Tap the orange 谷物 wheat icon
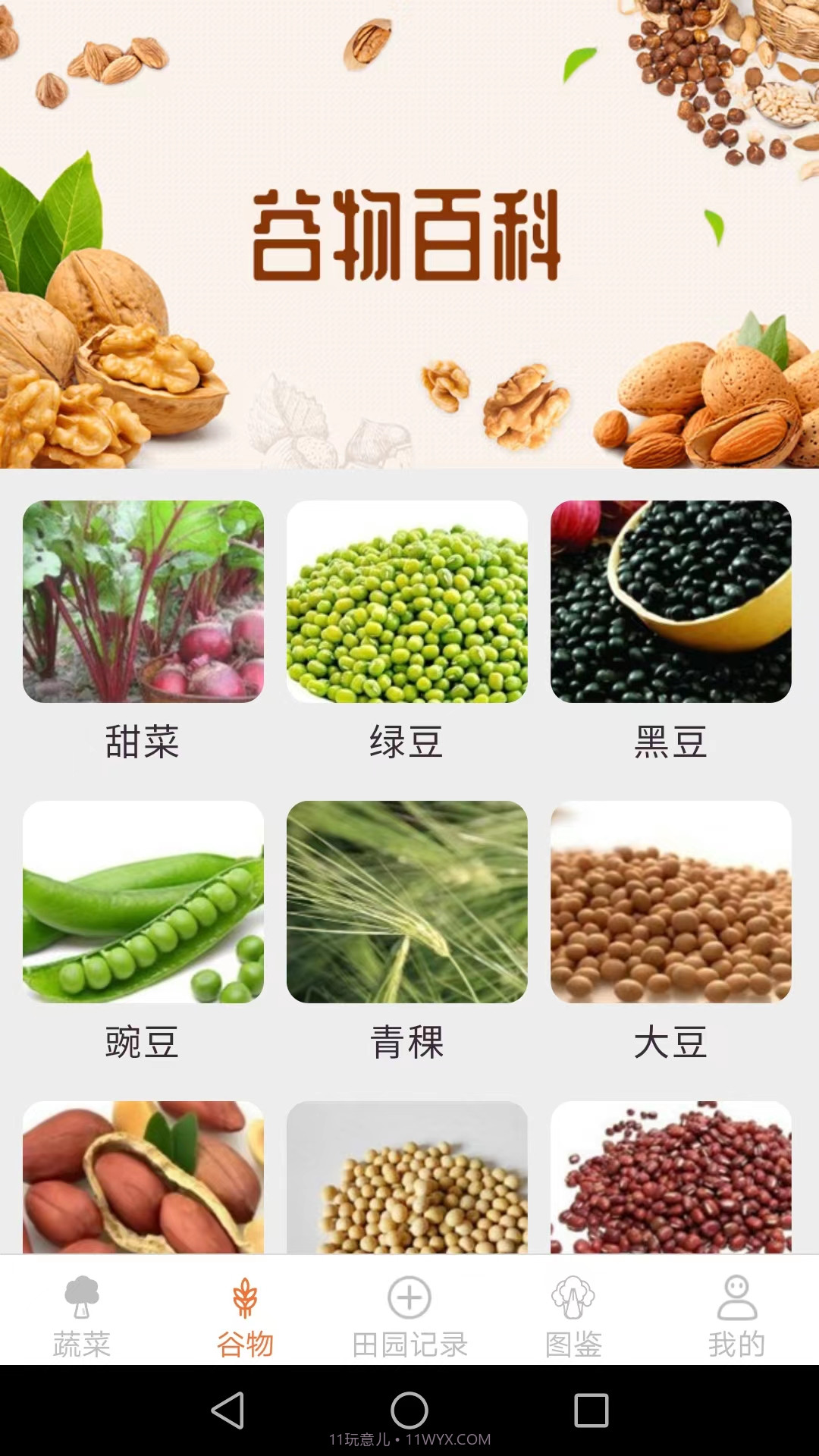The height and width of the screenshot is (1456, 819). pos(246,1298)
